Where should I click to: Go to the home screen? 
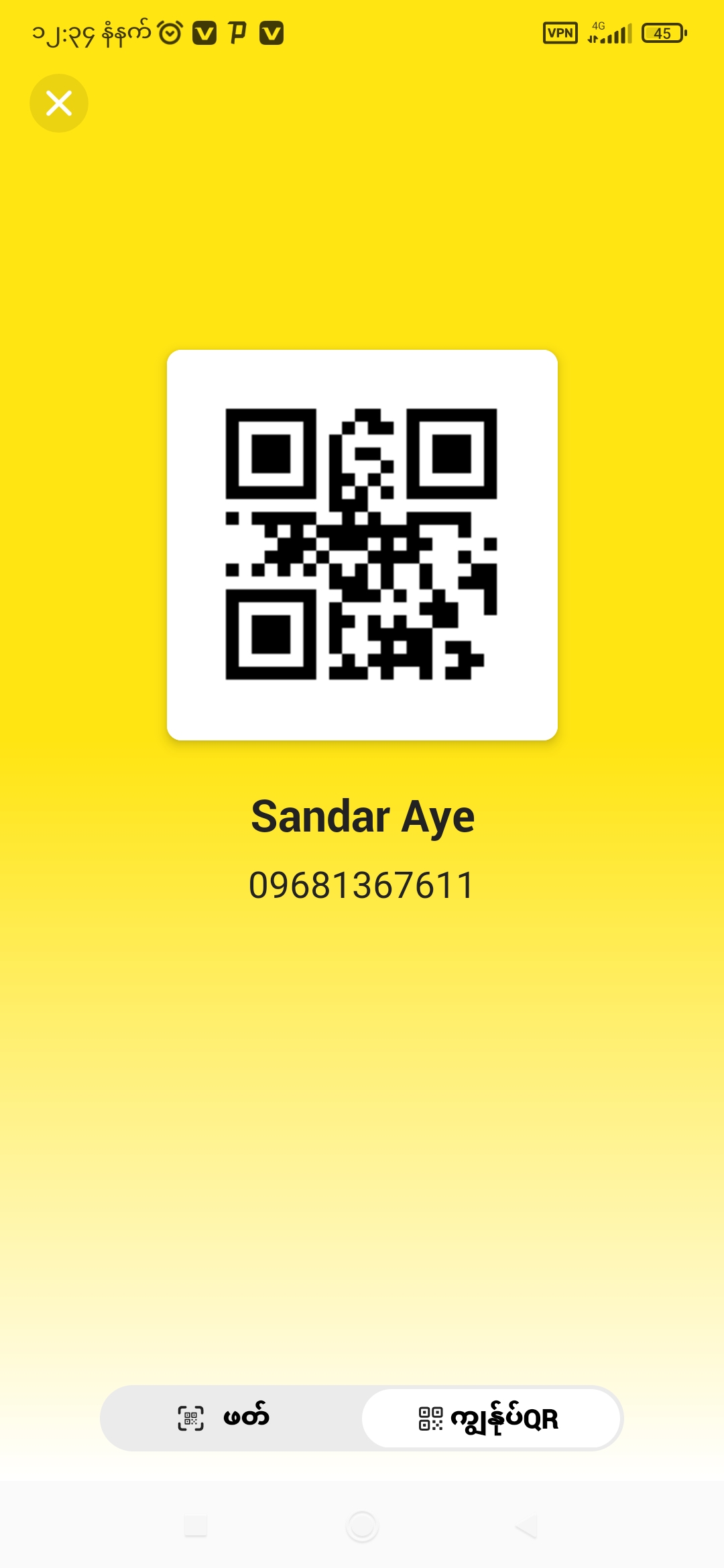(x=362, y=1526)
